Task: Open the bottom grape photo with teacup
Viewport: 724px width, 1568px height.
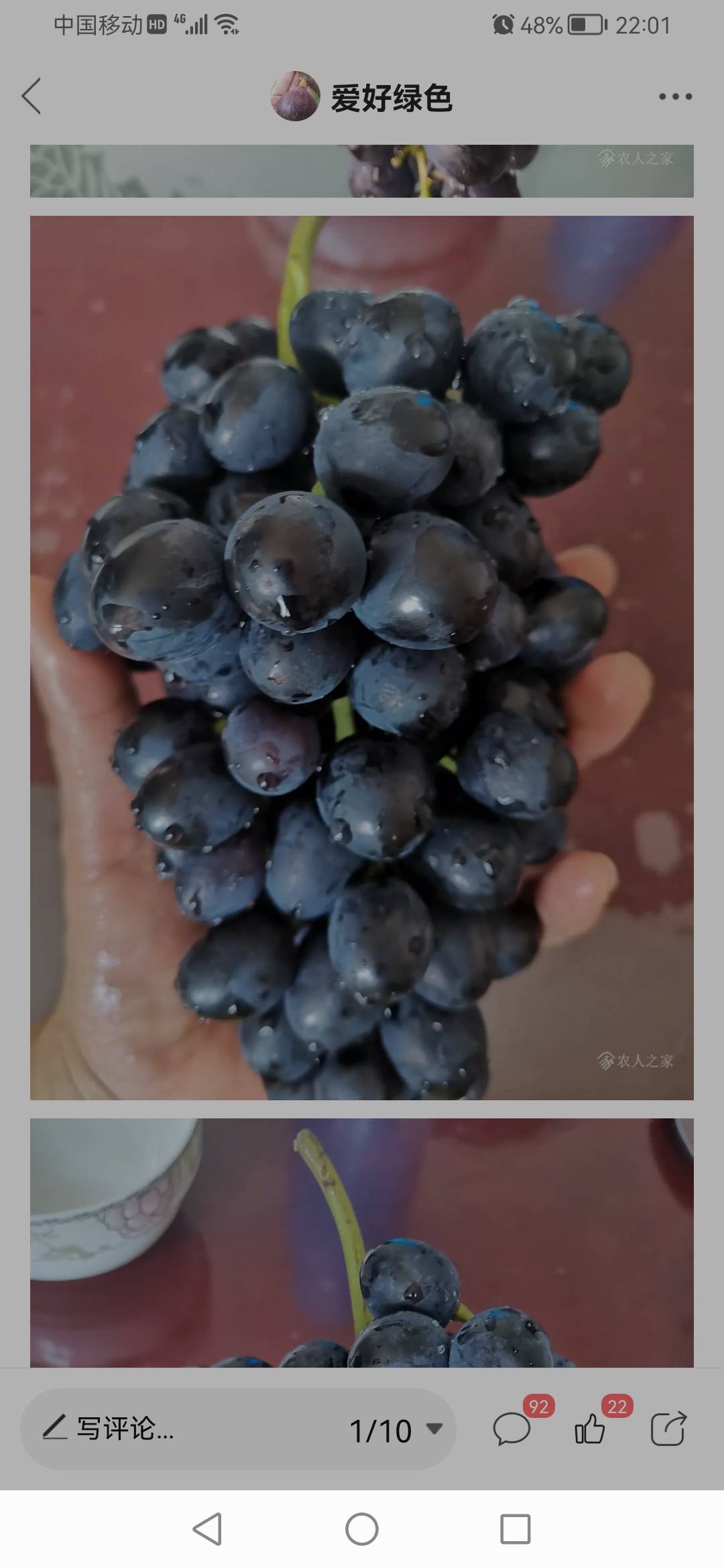Action: (362, 1243)
